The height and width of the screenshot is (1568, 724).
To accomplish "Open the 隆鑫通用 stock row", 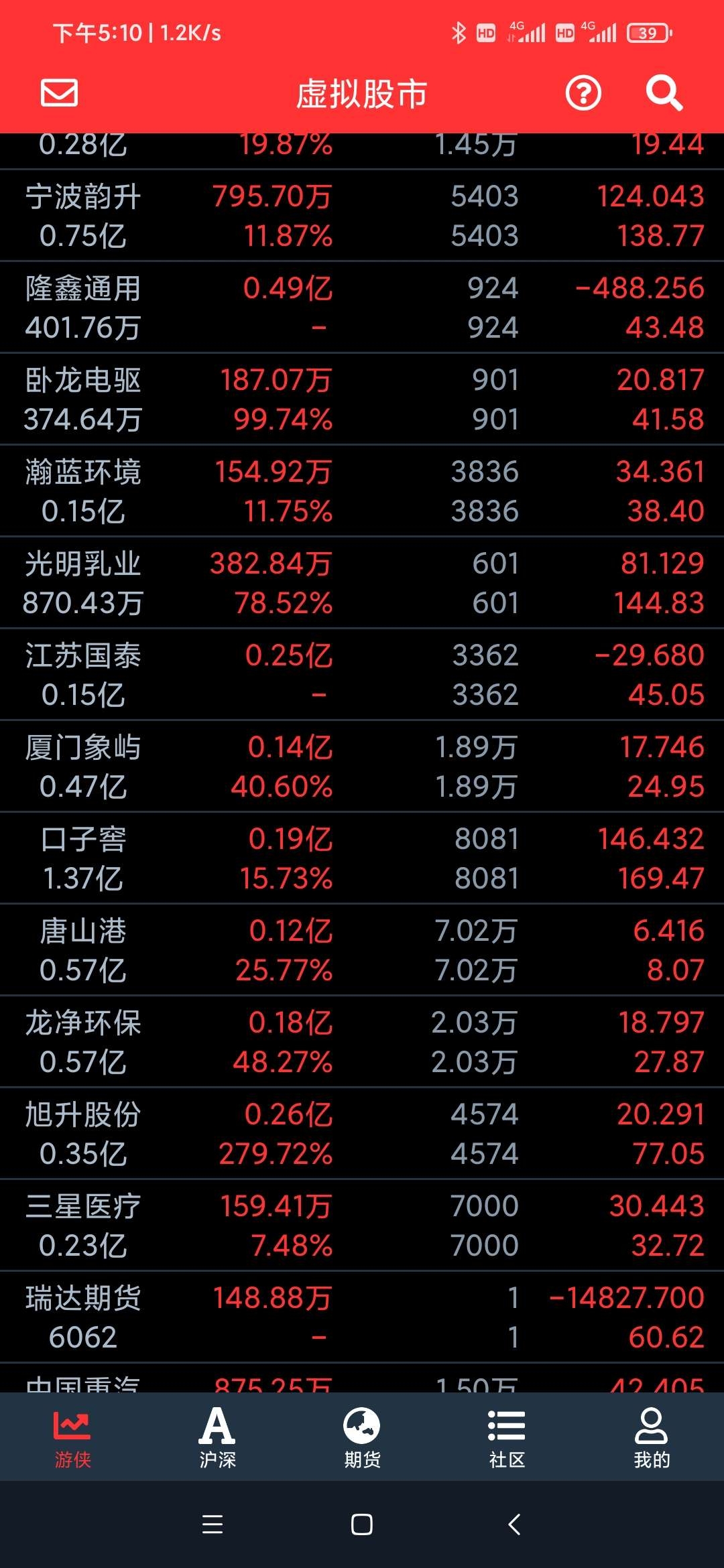I will [362, 308].
